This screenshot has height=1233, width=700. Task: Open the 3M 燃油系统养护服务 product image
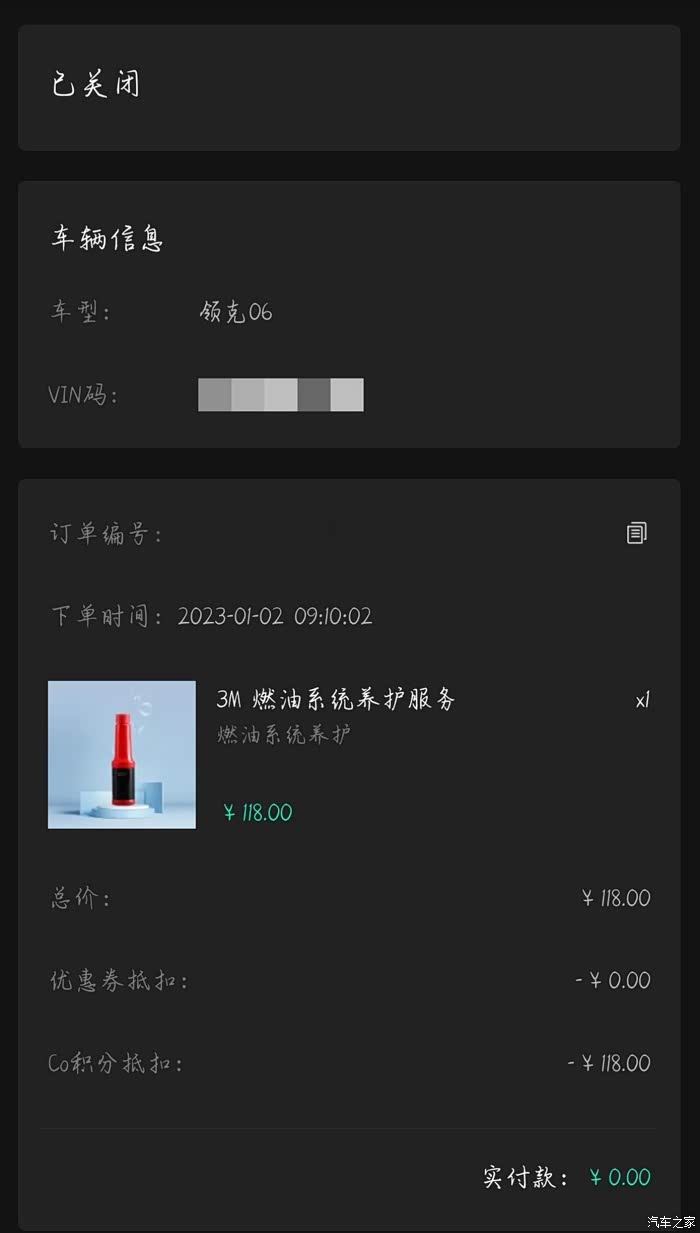[x=122, y=755]
